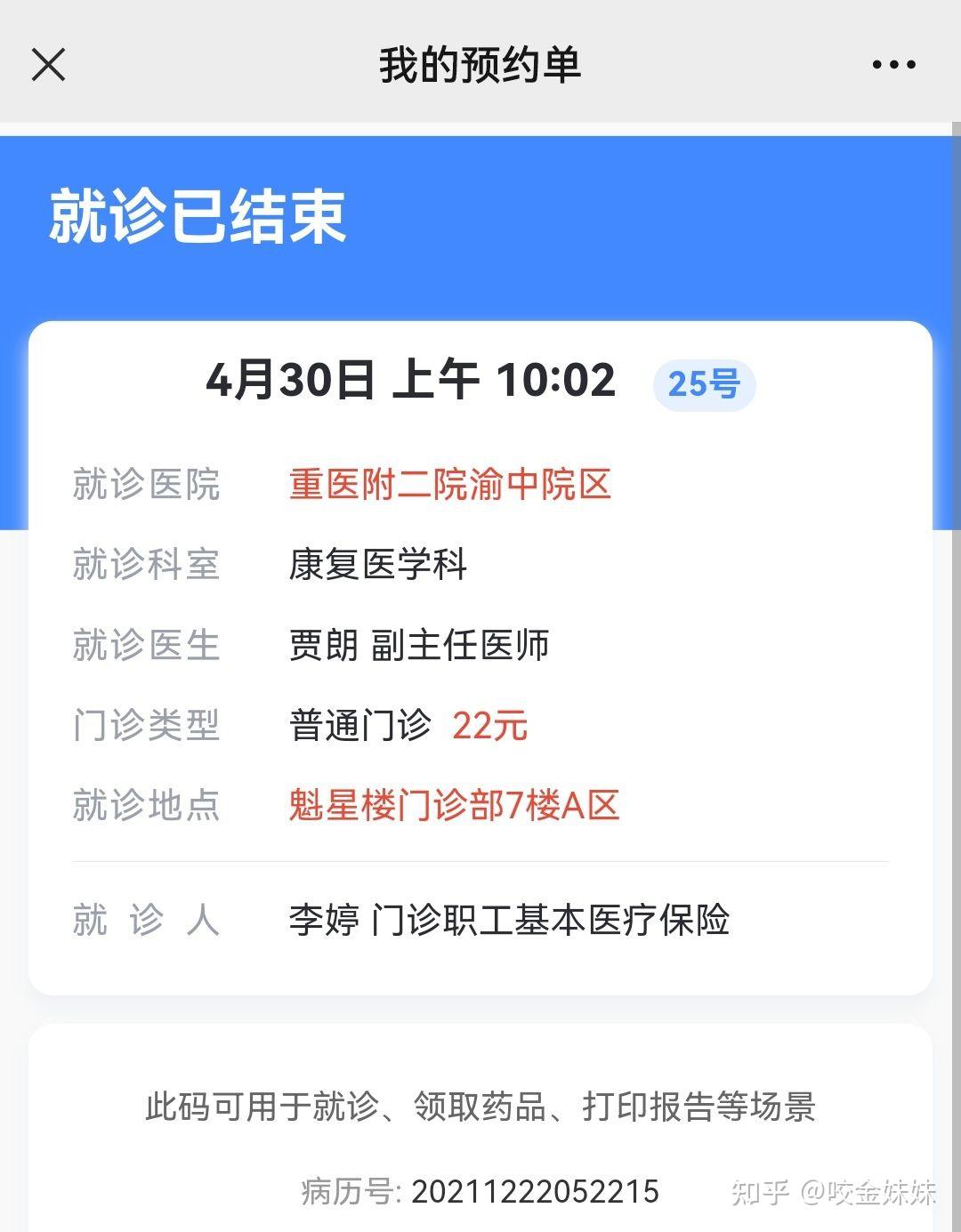
Task: Select the 就诊地点 row label
Action: 147,806
